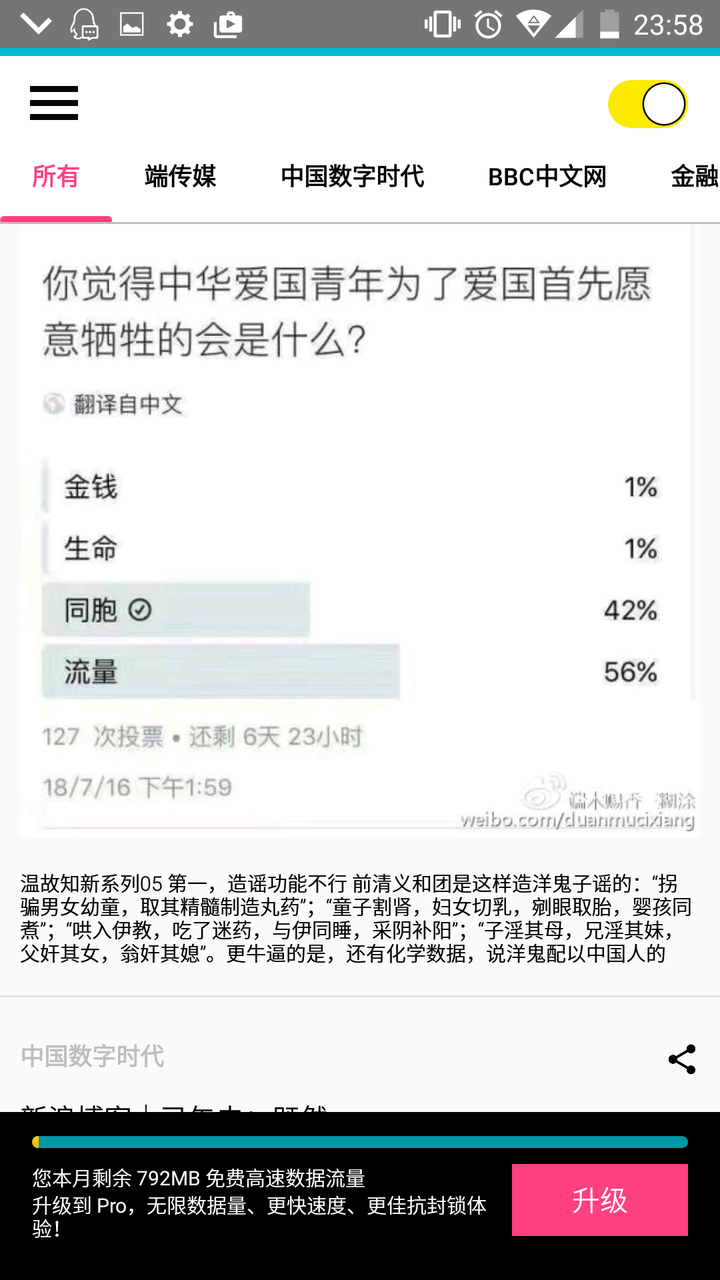Toggle the yellow switch at top right
Image resolution: width=720 pixels, height=1280 pixels.
648,104
